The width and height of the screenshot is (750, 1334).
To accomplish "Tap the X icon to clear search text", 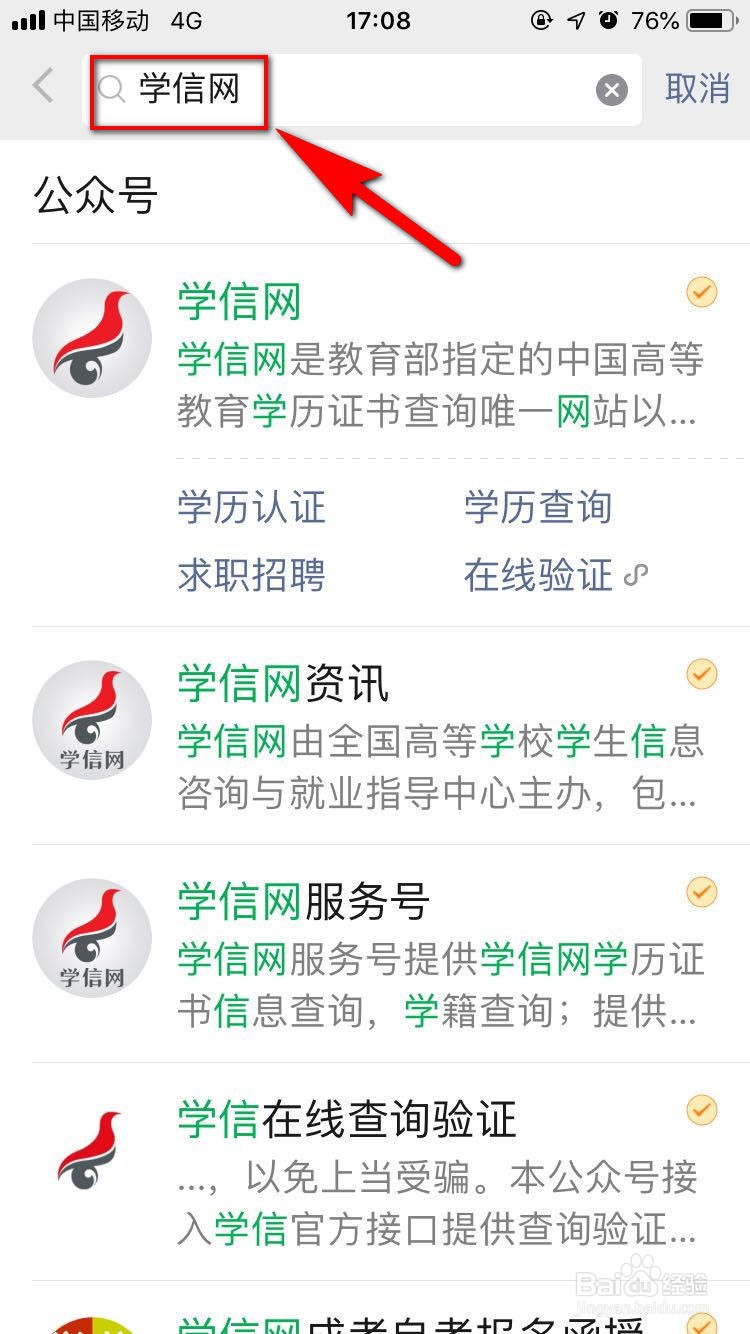I will pyautogui.click(x=611, y=90).
